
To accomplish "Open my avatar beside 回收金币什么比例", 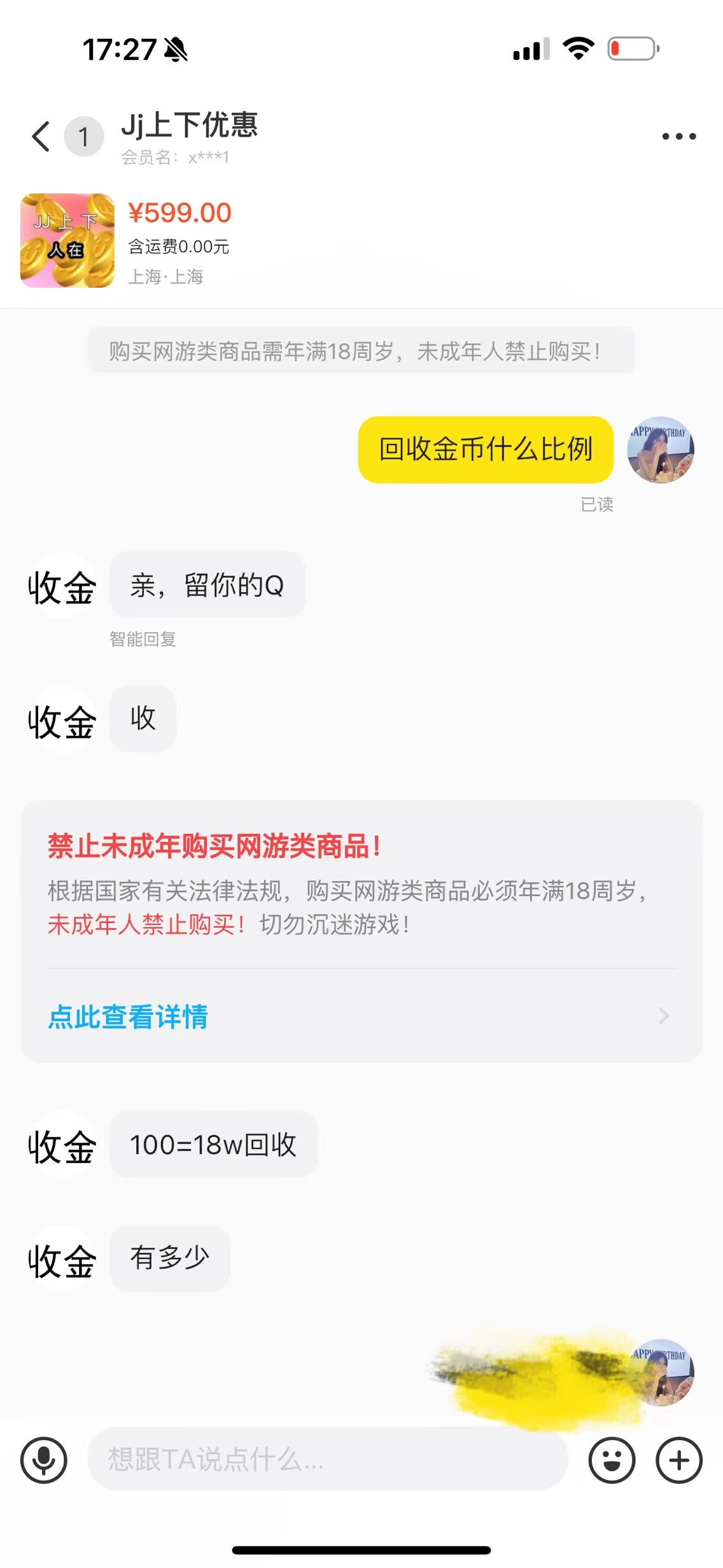I will tap(660, 449).
